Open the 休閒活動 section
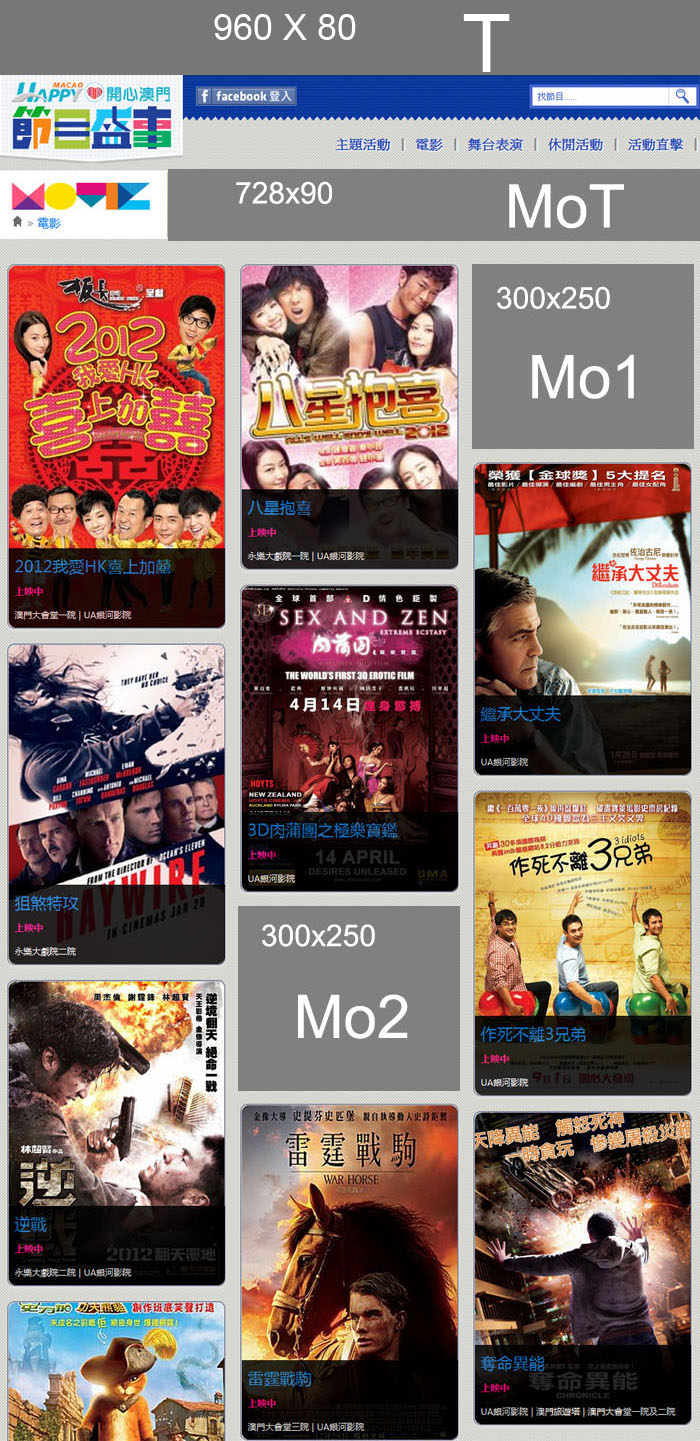This screenshot has height=1441, width=700. coord(575,144)
